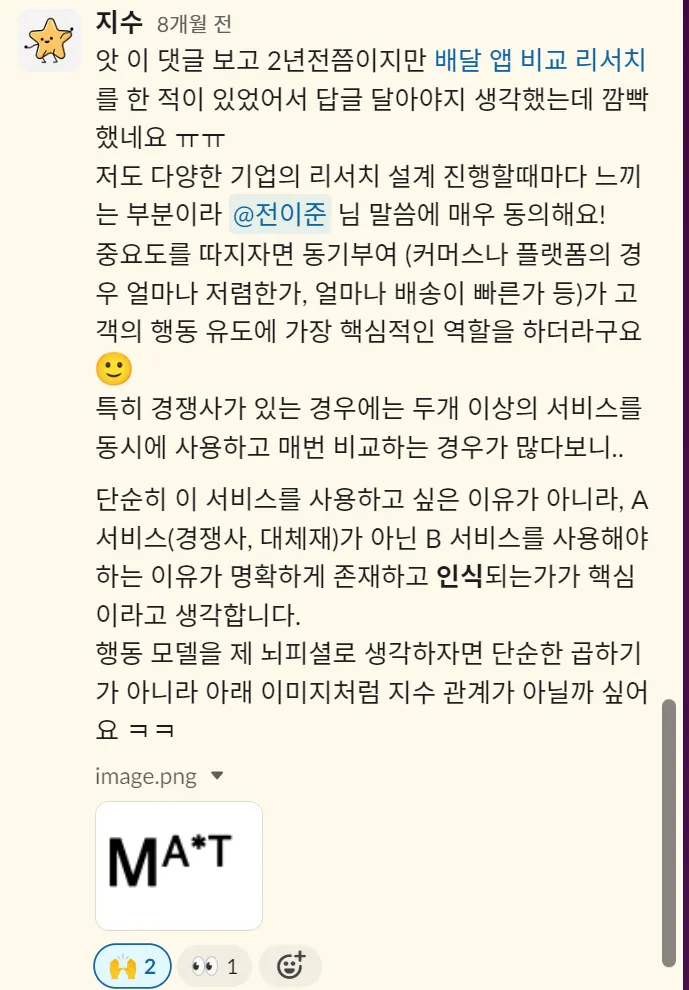Open the add reaction picker
Viewport: 689px width, 990px height.
click(290, 966)
